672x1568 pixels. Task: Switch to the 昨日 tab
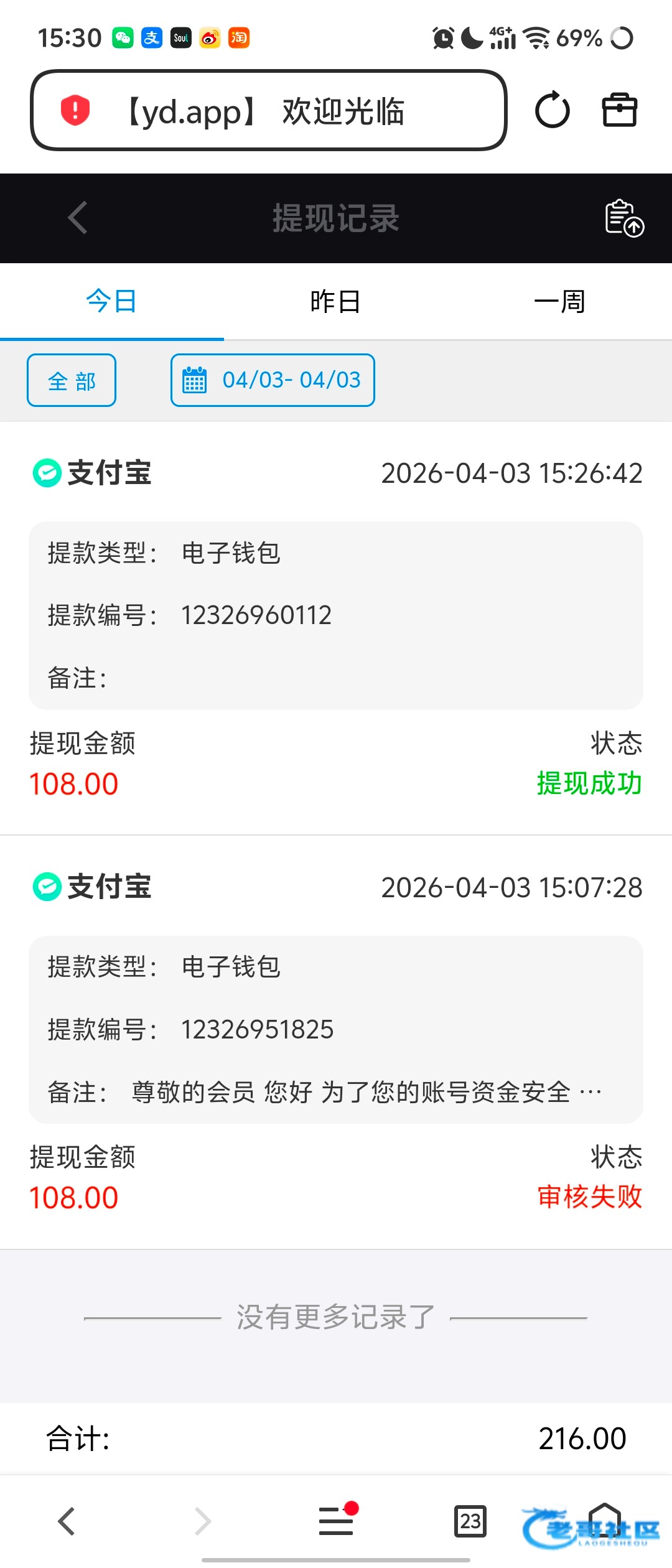click(335, 302)
